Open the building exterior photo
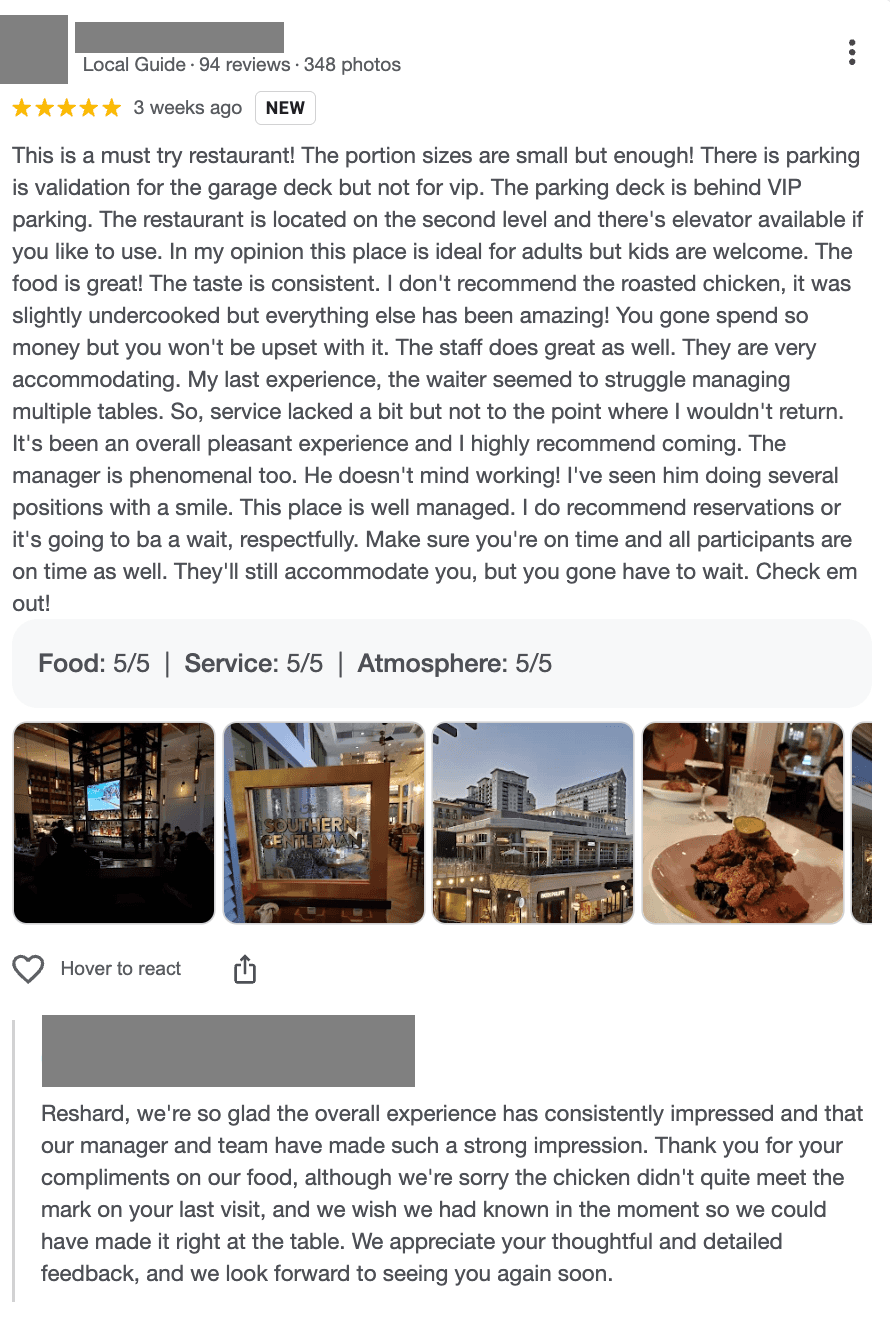Viewport: 890px width, 1326px height. pos(533,823)
